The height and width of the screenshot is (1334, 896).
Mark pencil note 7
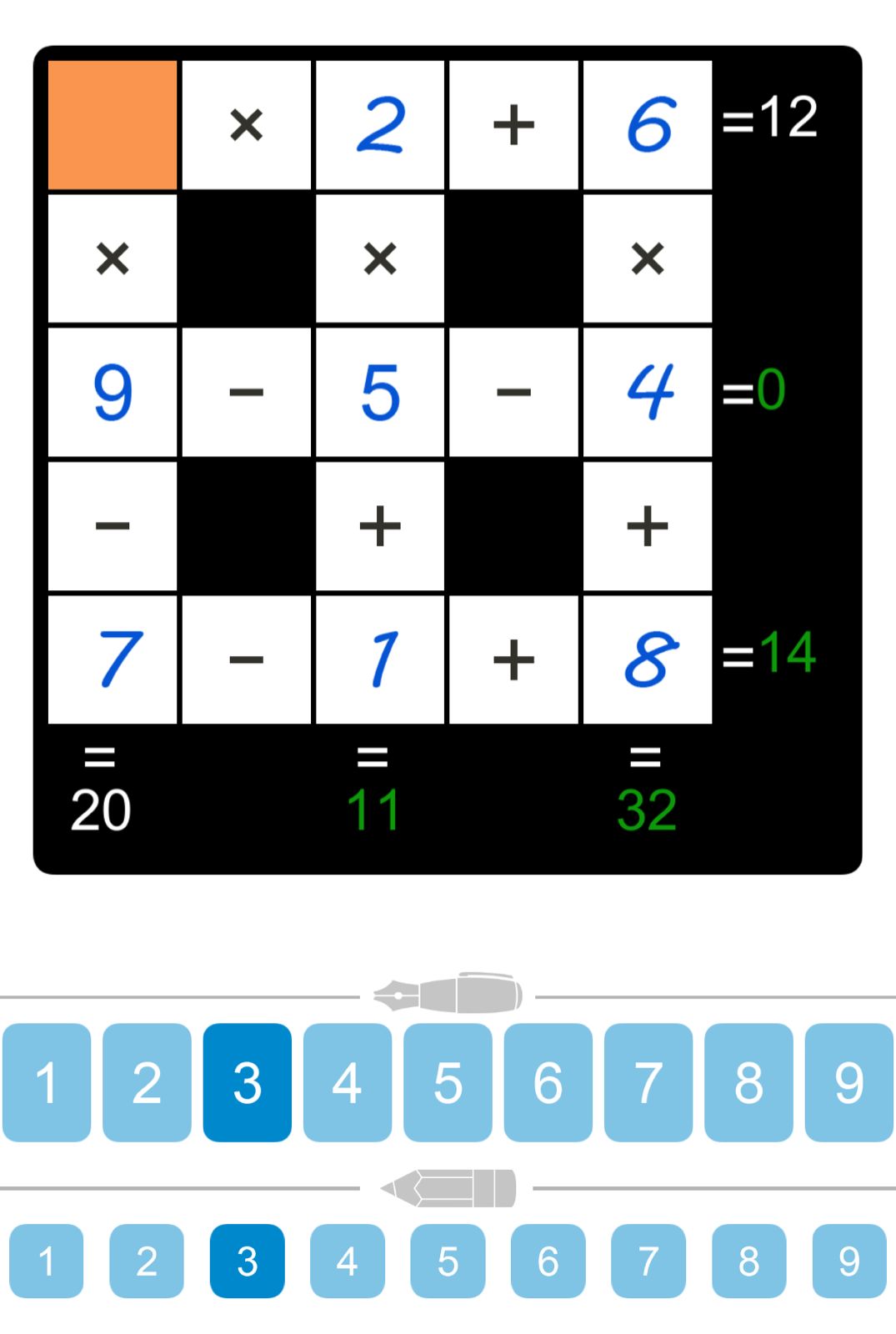click(648, 1261)
